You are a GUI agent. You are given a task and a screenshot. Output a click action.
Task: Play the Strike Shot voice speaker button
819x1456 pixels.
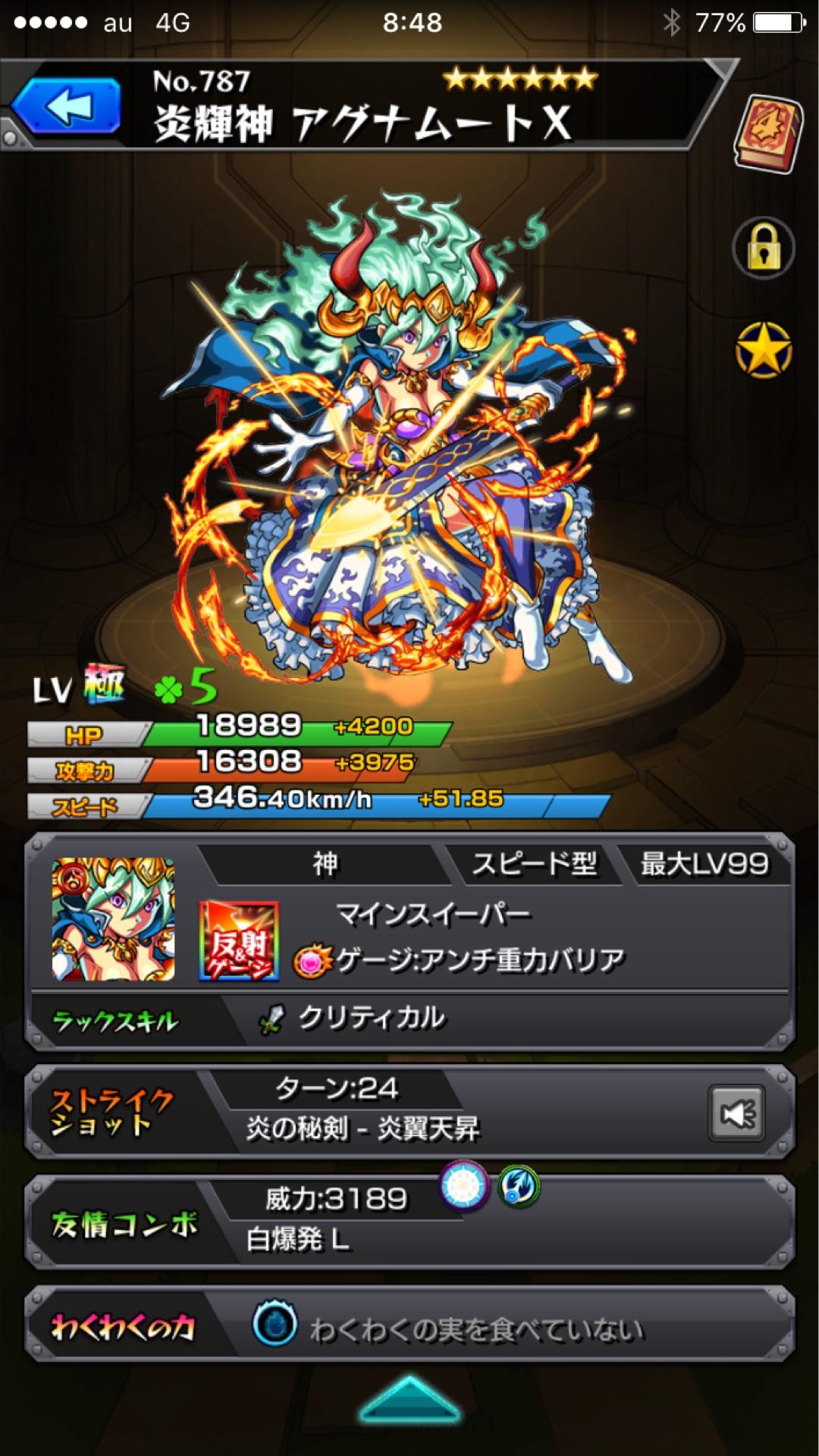click(x=736, y=1113)
